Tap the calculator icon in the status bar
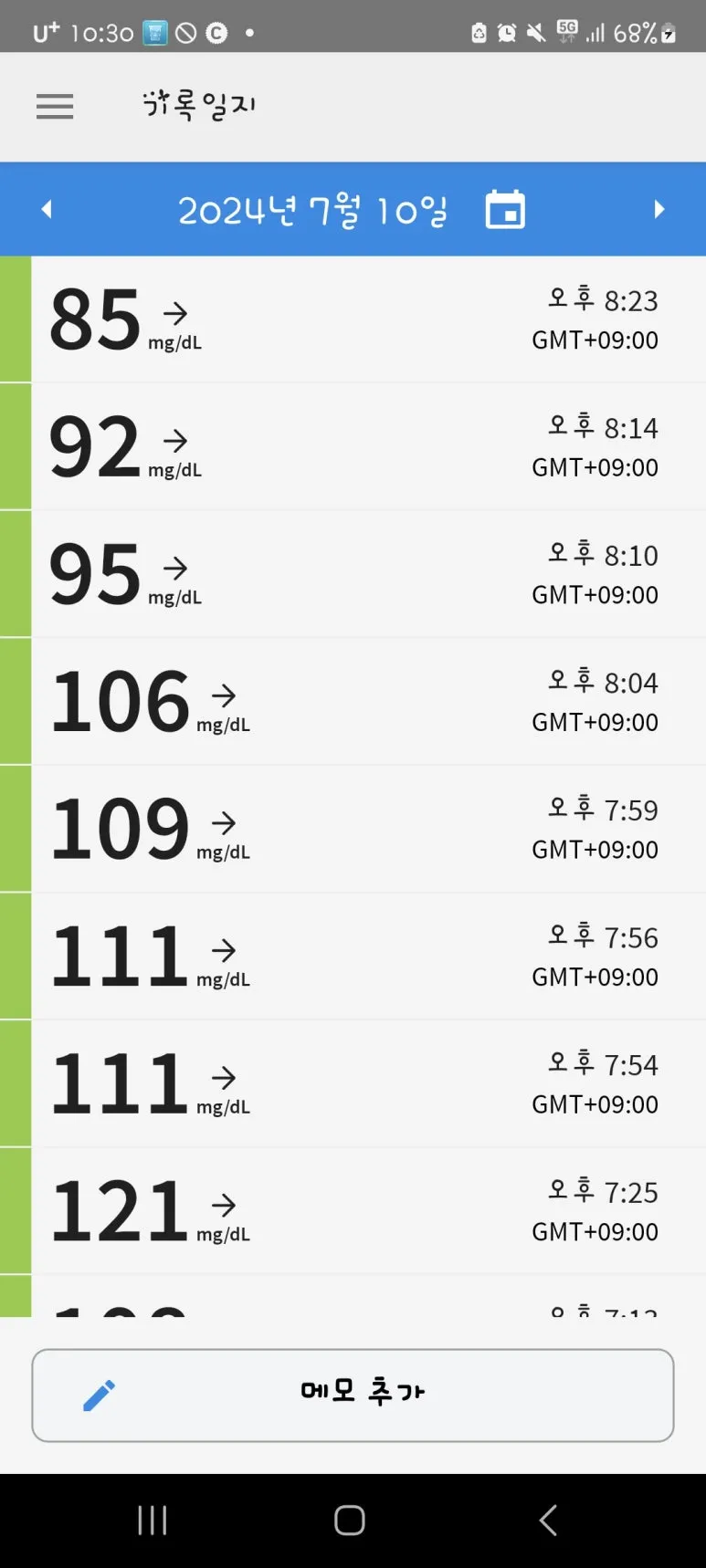This screenshot has height=1568, width=706. [x=155, y=31]
